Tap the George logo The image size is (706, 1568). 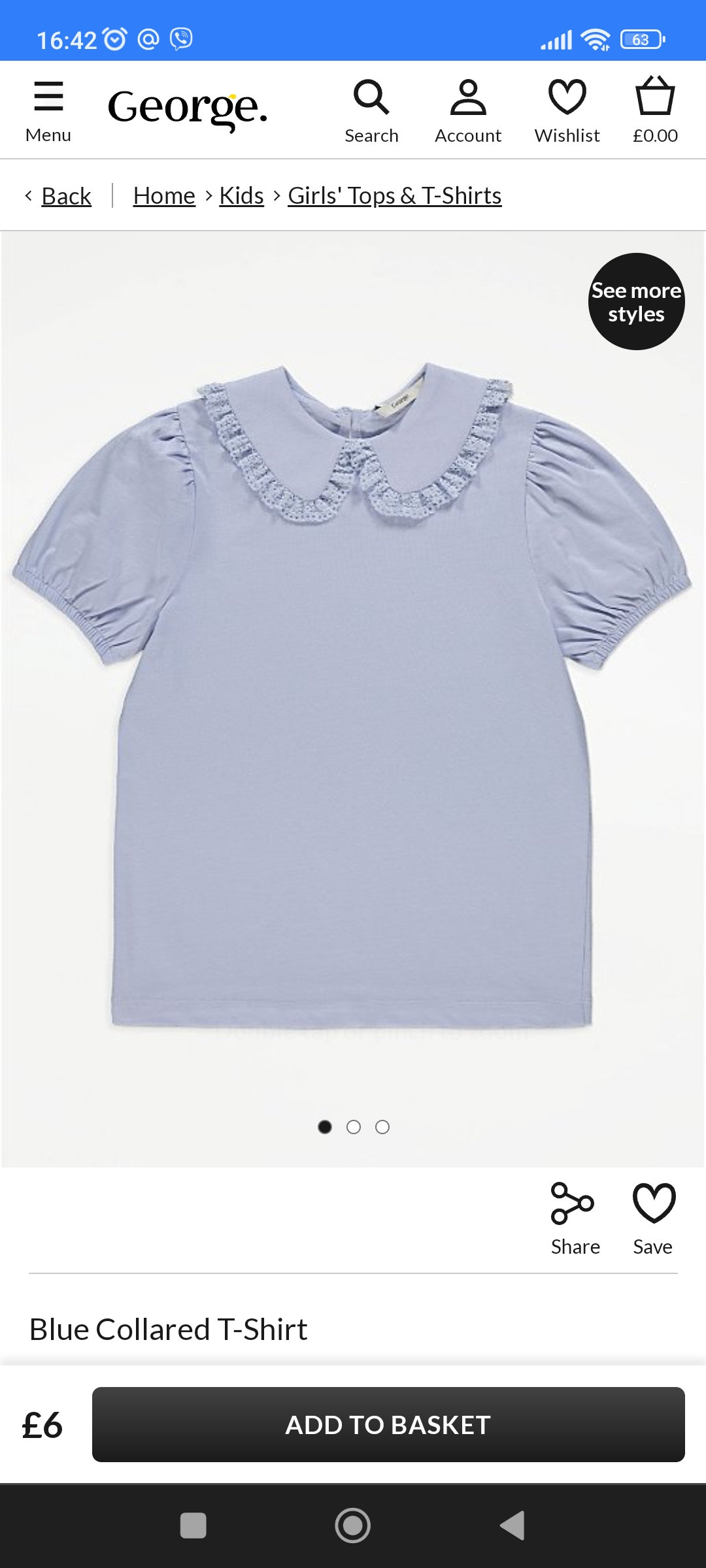(x=188, y=108)
